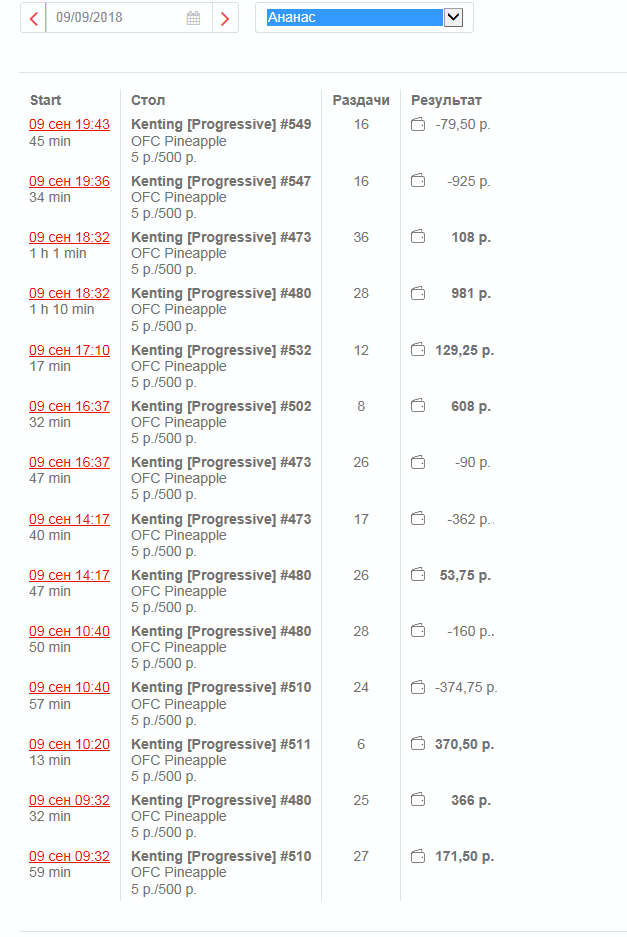This screenshot has height=937, width=627.
Task: Open the 09:32 session at table #510
Action: click(69, 856)
